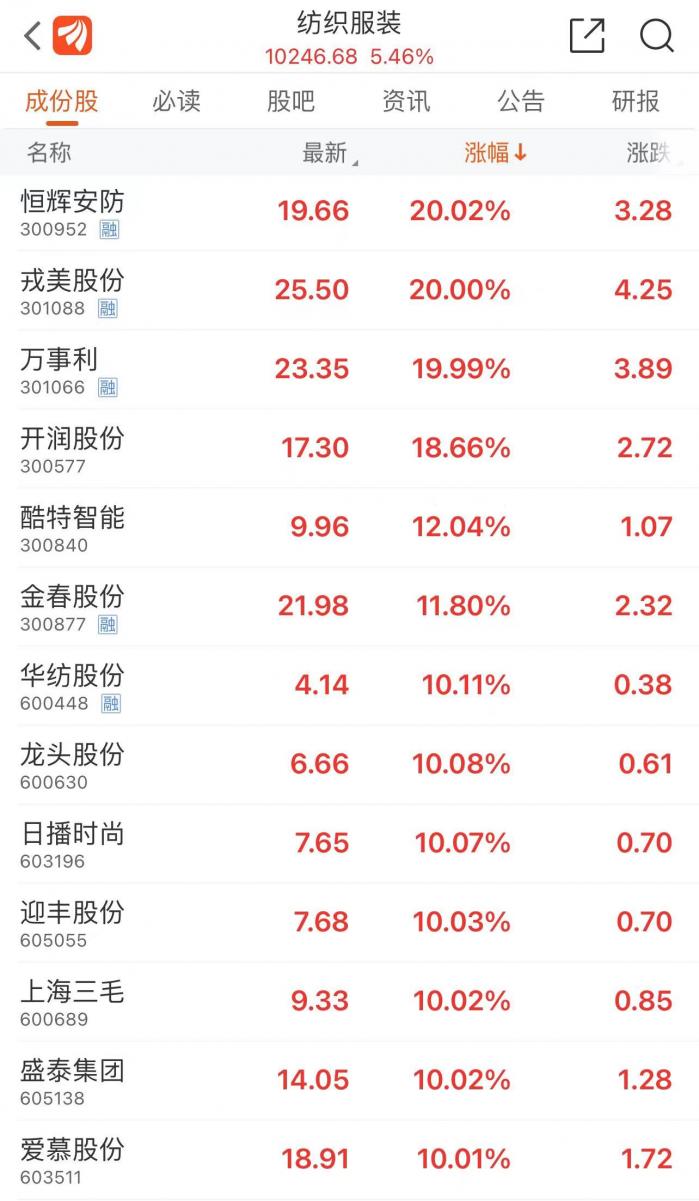The height and width of the screenshot is (1201, 699).
Task: Open stock 爱慕股份
Action: point(349,1160)
